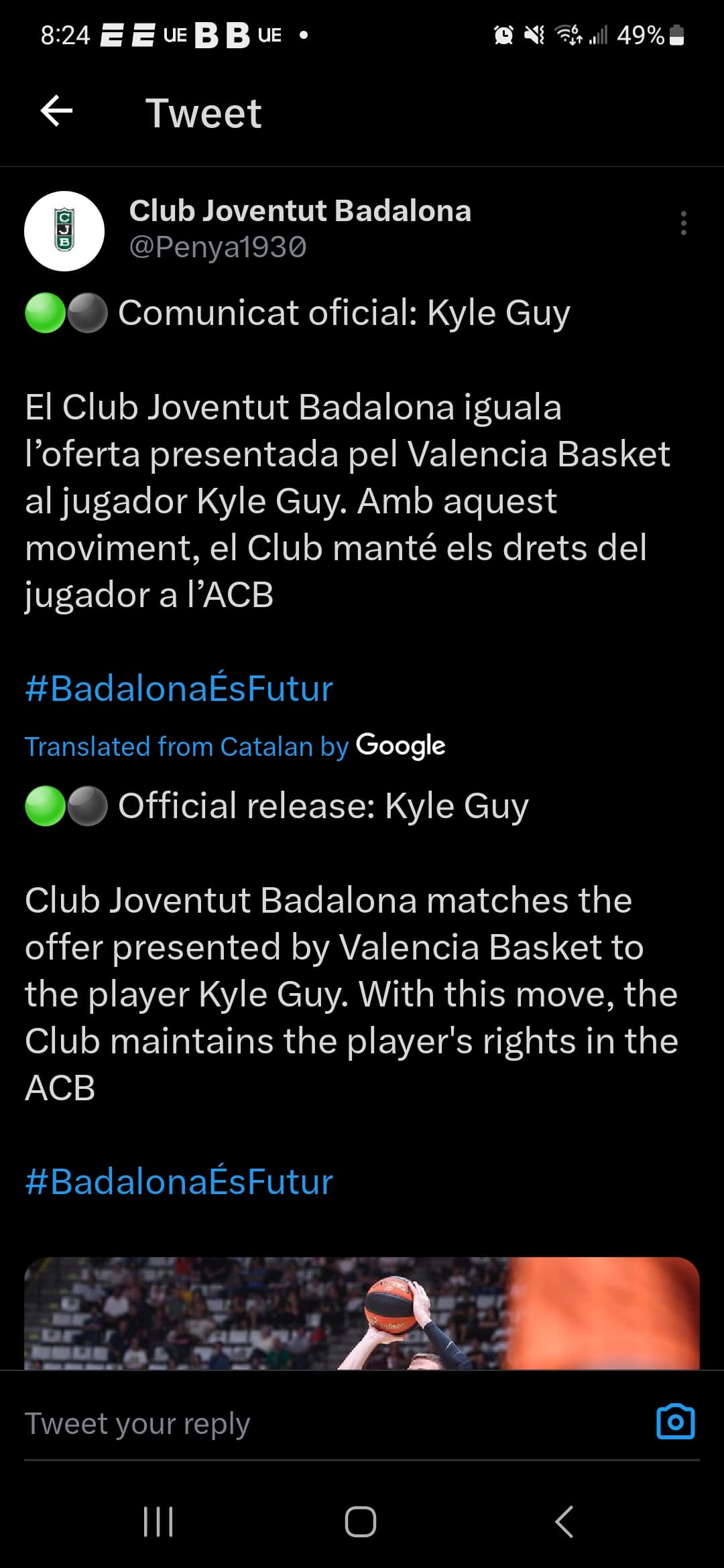The width and height of the screenshot is (724, 1568).
Task: Go to the home screen
Action: 361,1521
